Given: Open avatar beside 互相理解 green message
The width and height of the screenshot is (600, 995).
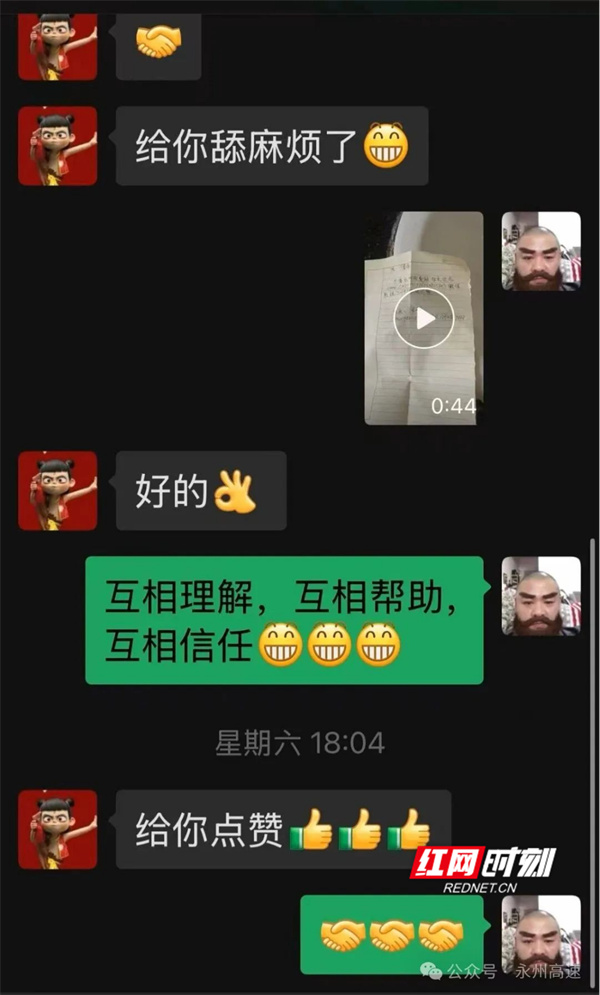Looking at the screenshot, I should [x=540, y=596].
